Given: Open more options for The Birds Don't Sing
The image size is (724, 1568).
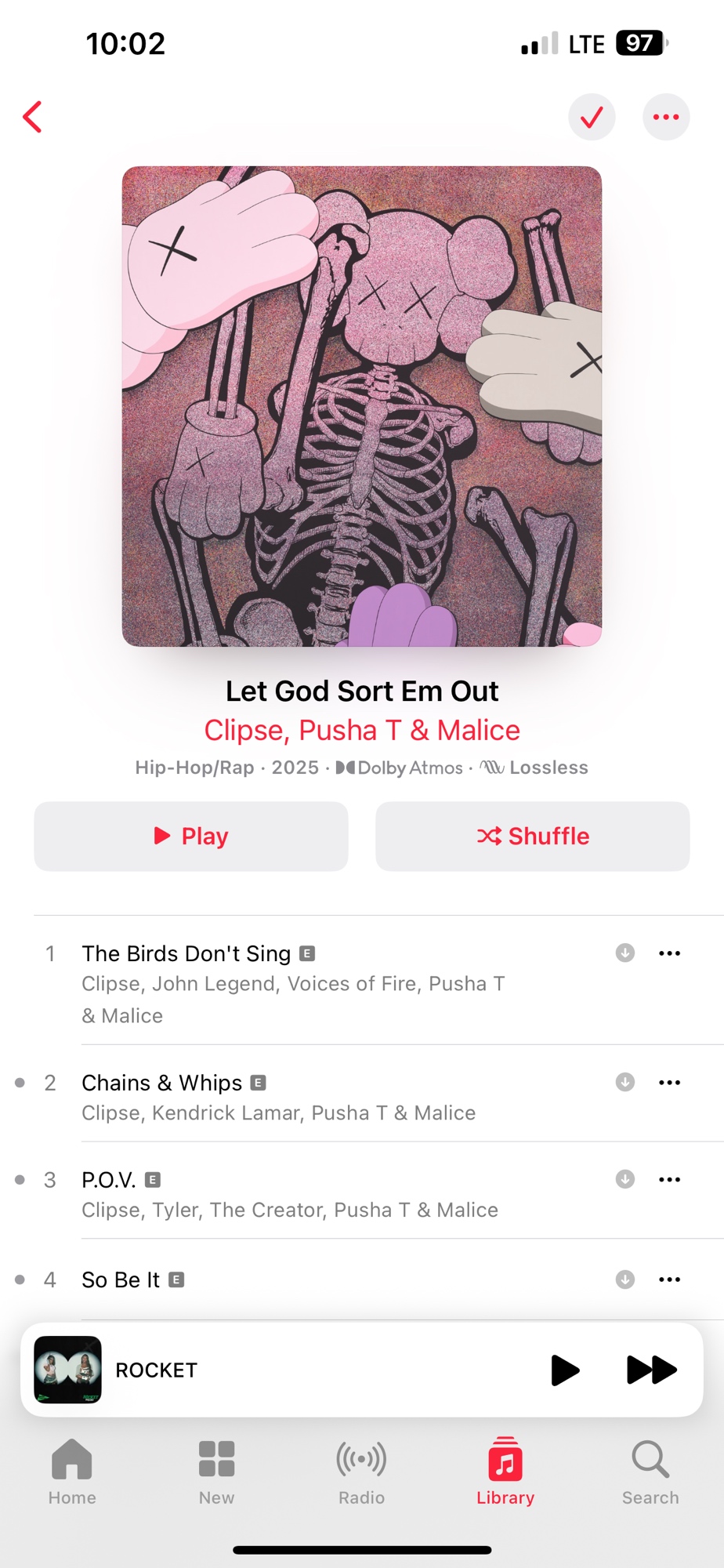Looking at the screenshot, I should click(670, 953).
